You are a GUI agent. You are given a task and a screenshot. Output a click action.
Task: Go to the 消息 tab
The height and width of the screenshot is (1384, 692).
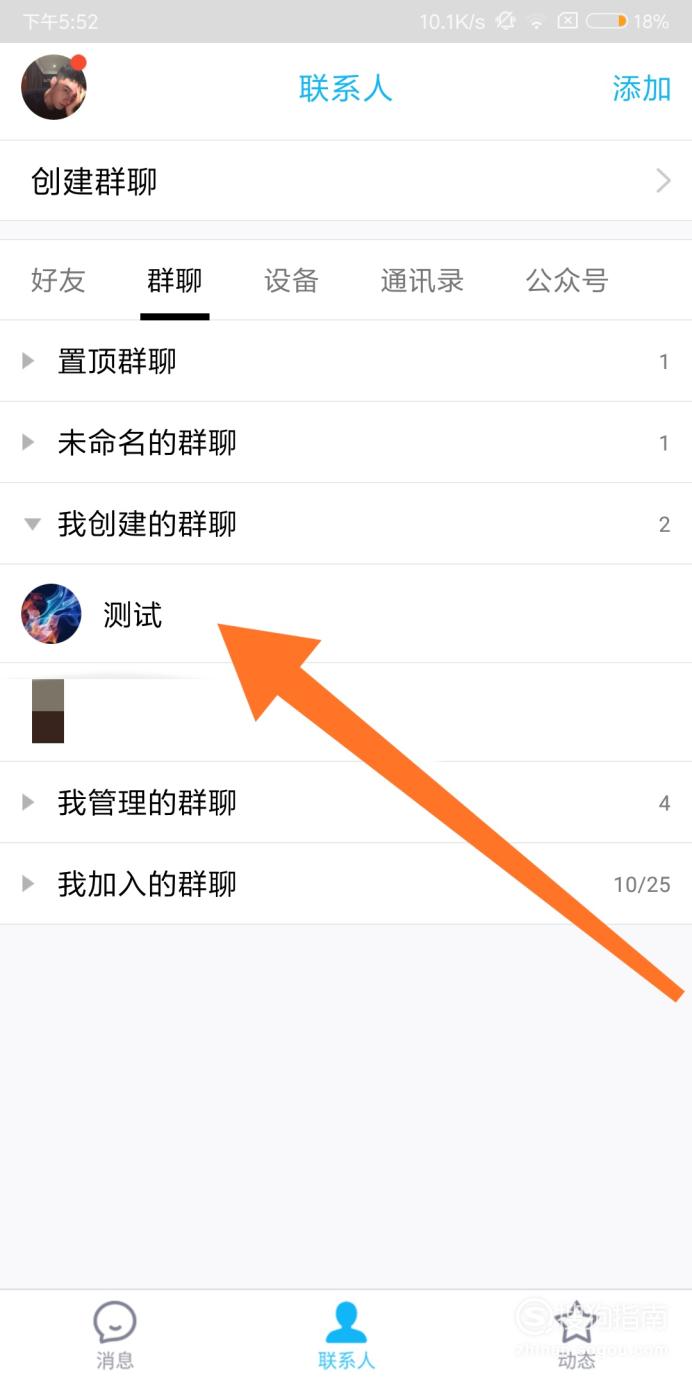[115, 1335]
